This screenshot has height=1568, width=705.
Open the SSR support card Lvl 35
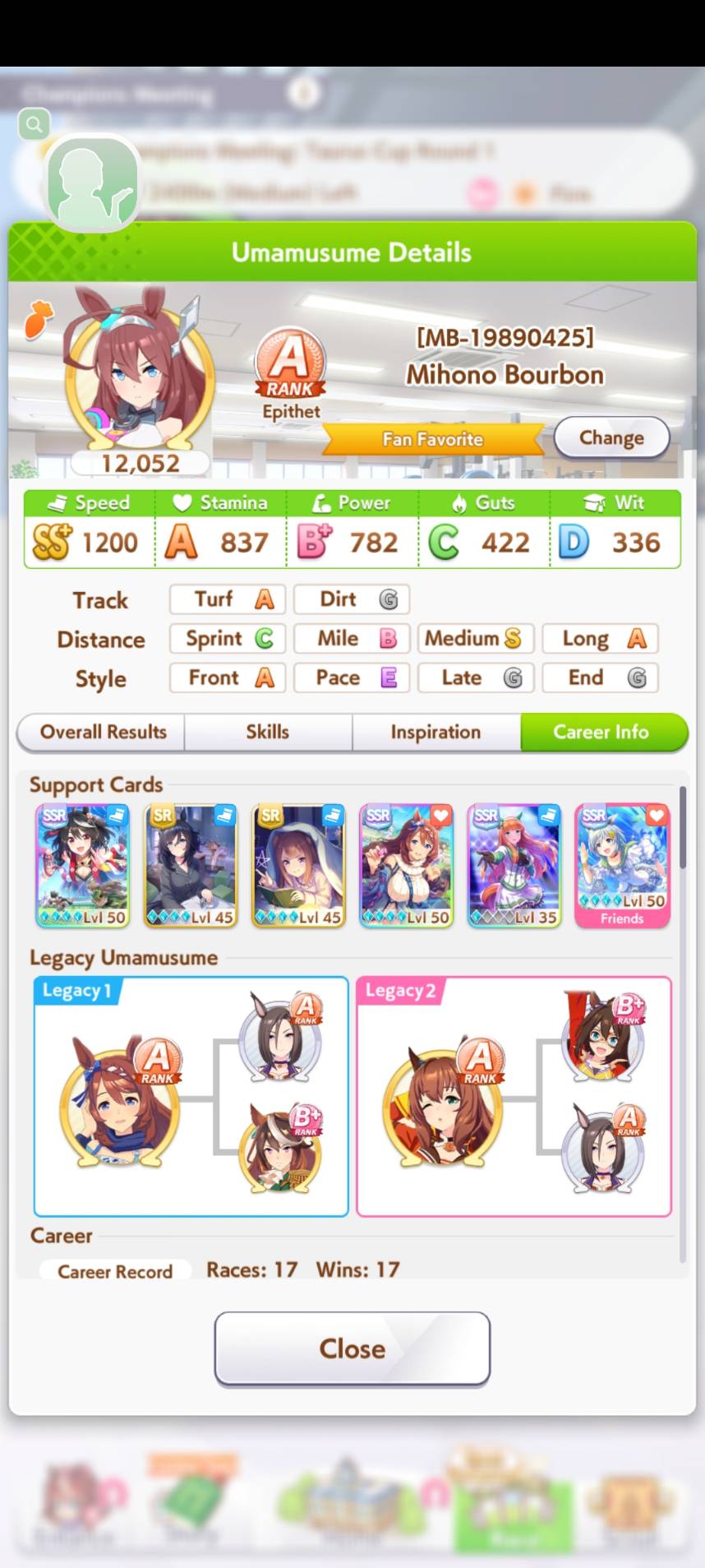pos(514,865)
